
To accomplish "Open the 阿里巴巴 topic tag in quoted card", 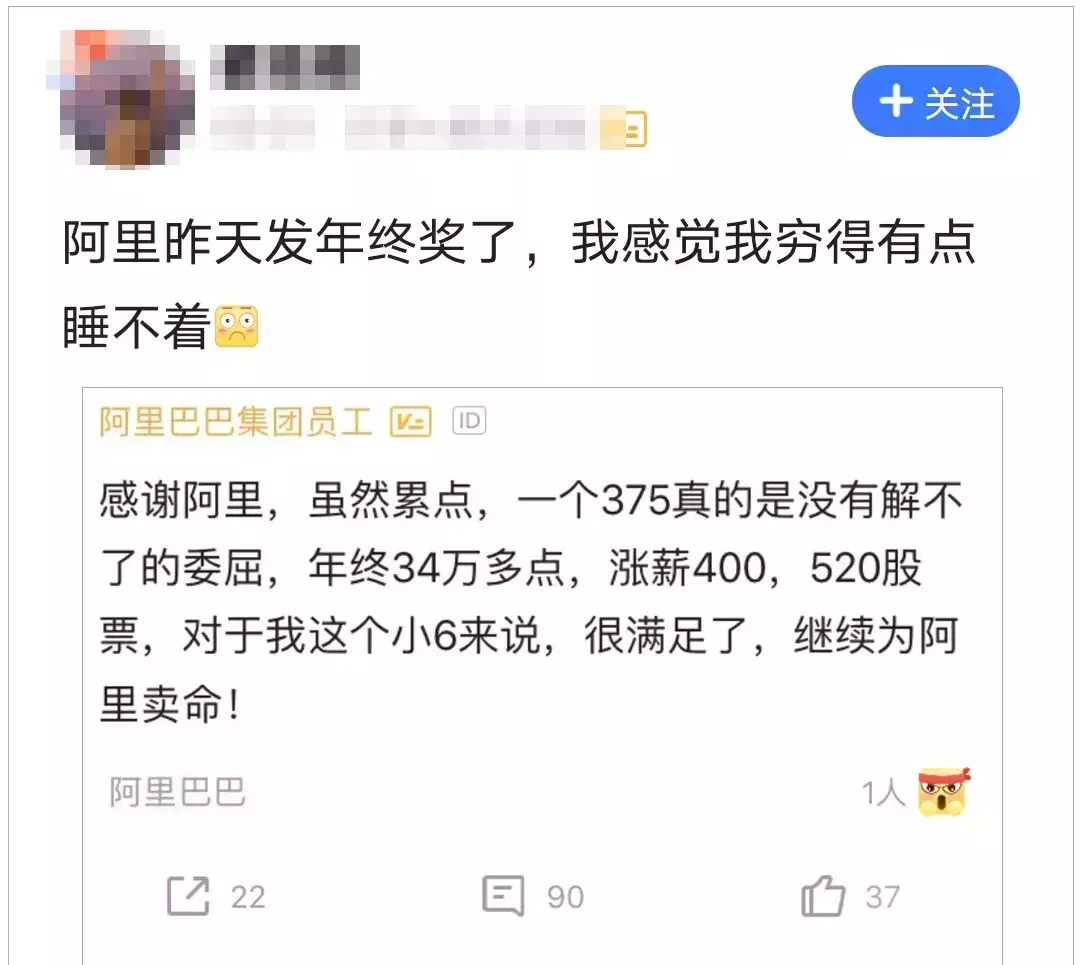I will pyautogui.click(x=177, y=793).
